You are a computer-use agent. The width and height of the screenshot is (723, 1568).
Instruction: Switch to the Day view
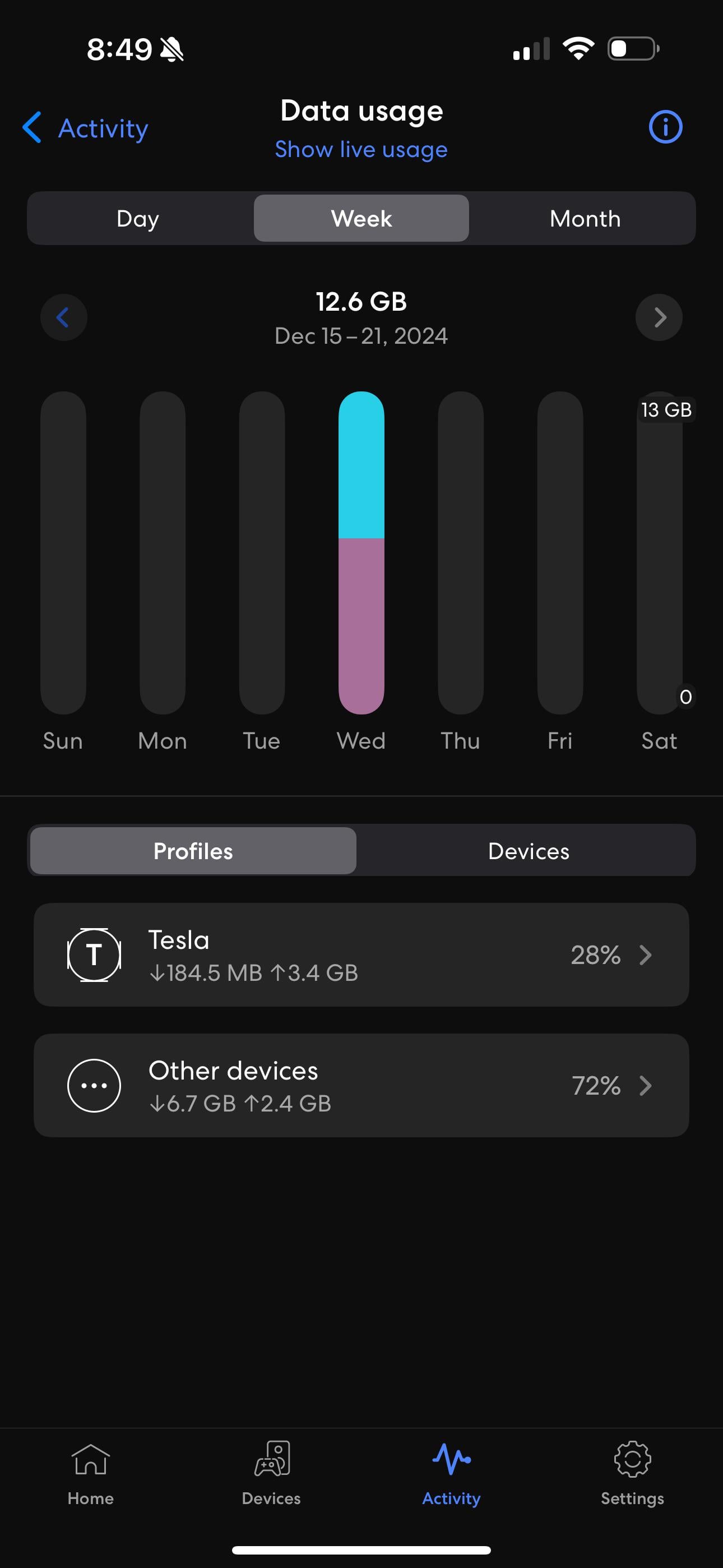(138, 219)
